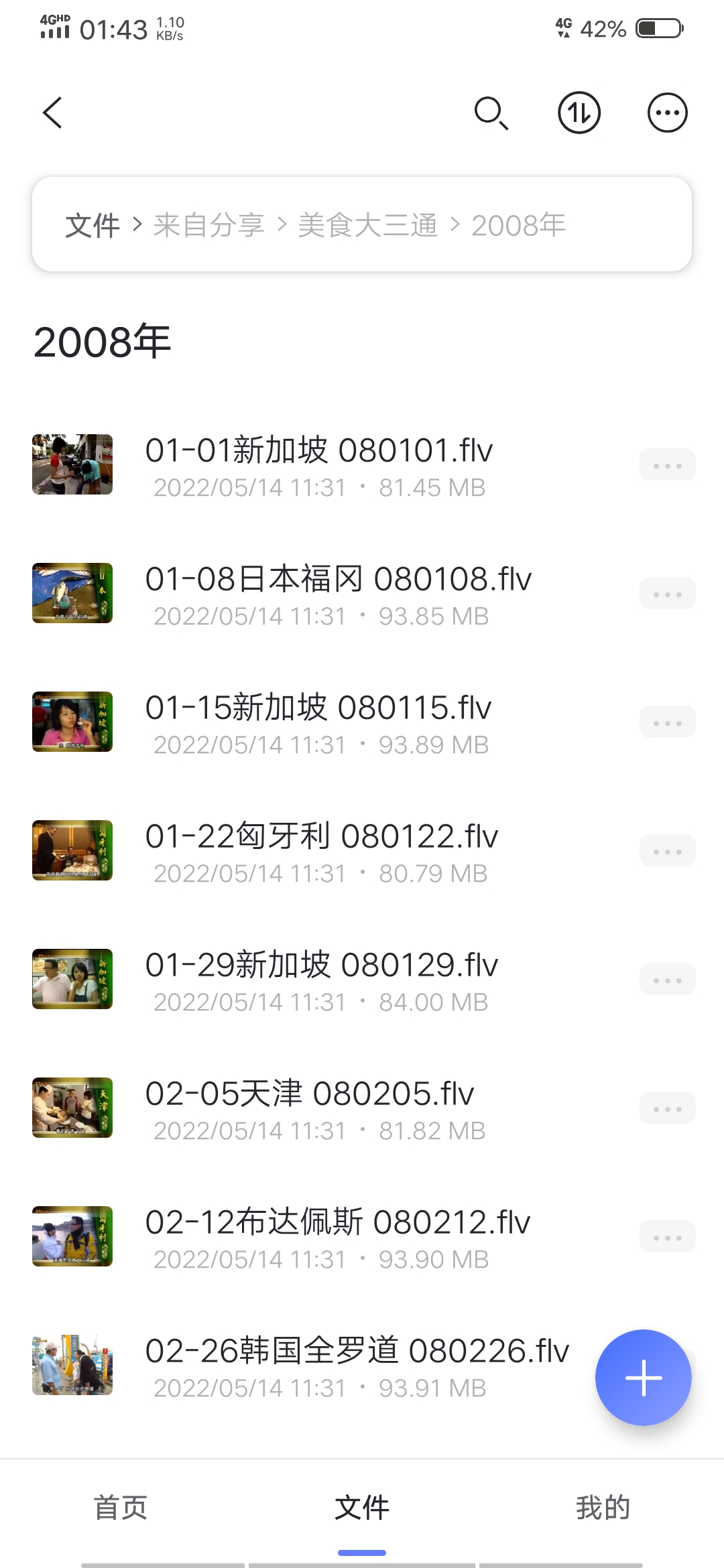Open options for 02-05天津 080205.flv
This screenshot has width=724, height=1568.
click(667, 1108)
